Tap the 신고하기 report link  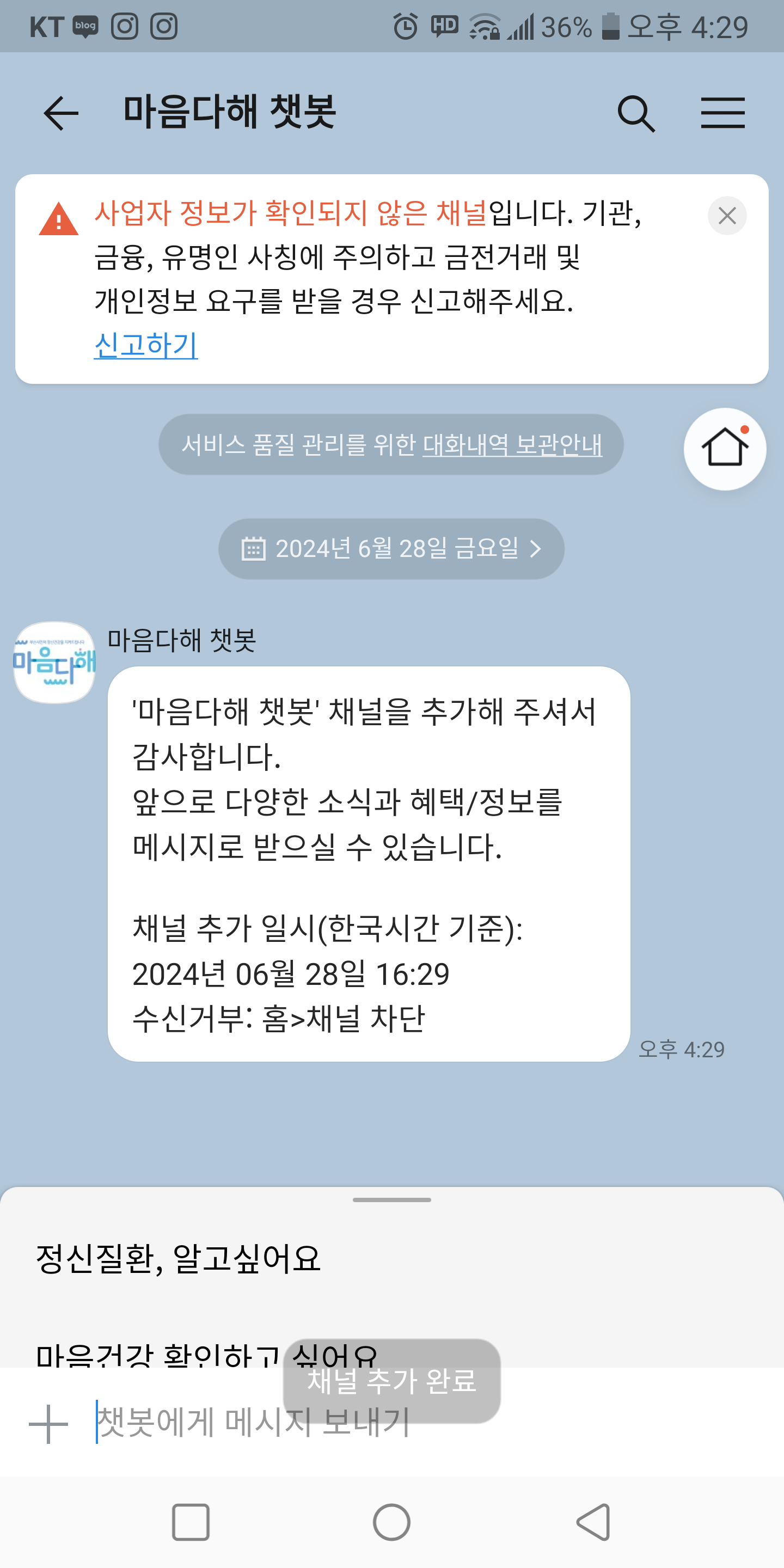(146, 345)
